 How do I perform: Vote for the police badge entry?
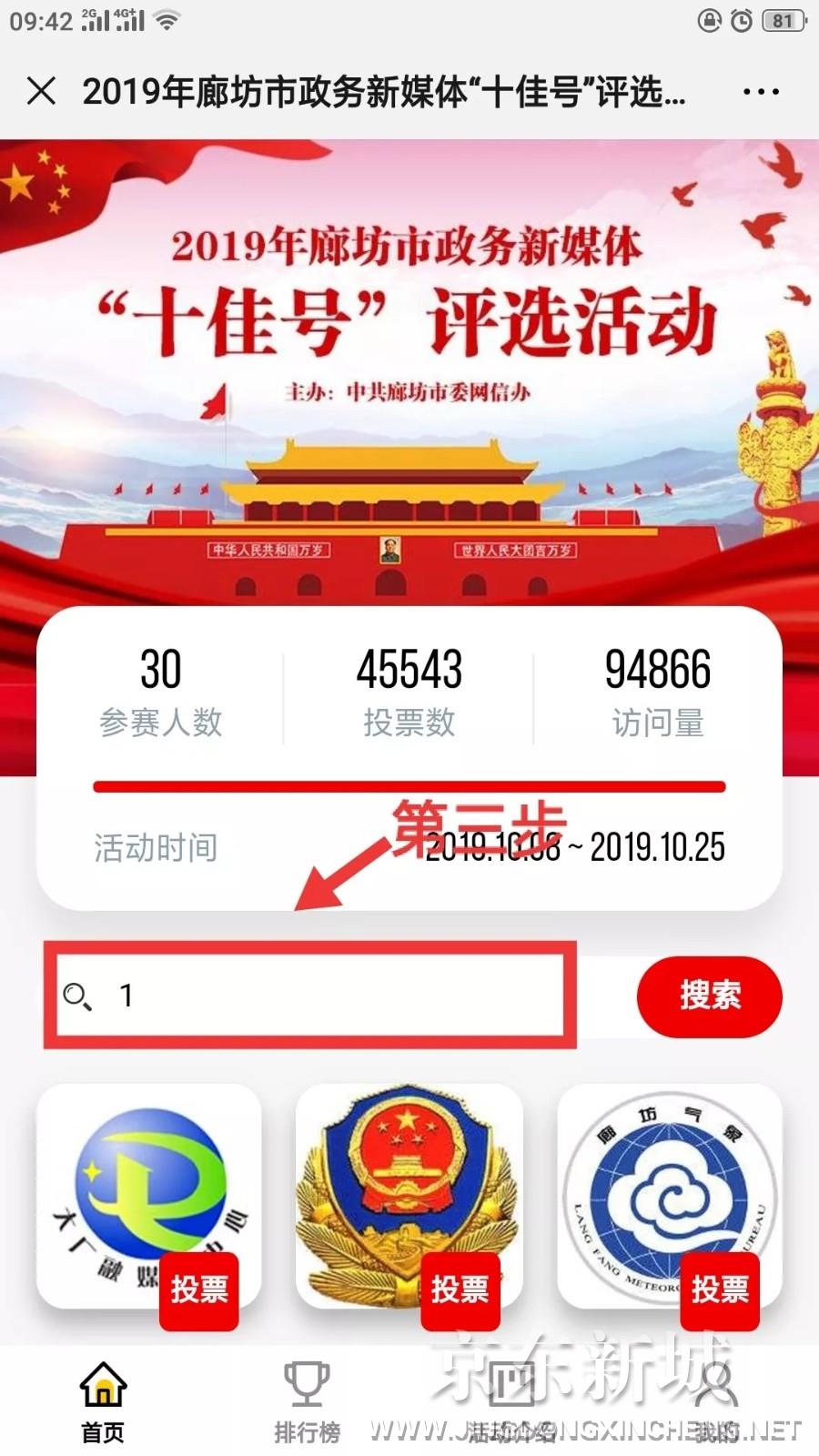pos(460,1289)
